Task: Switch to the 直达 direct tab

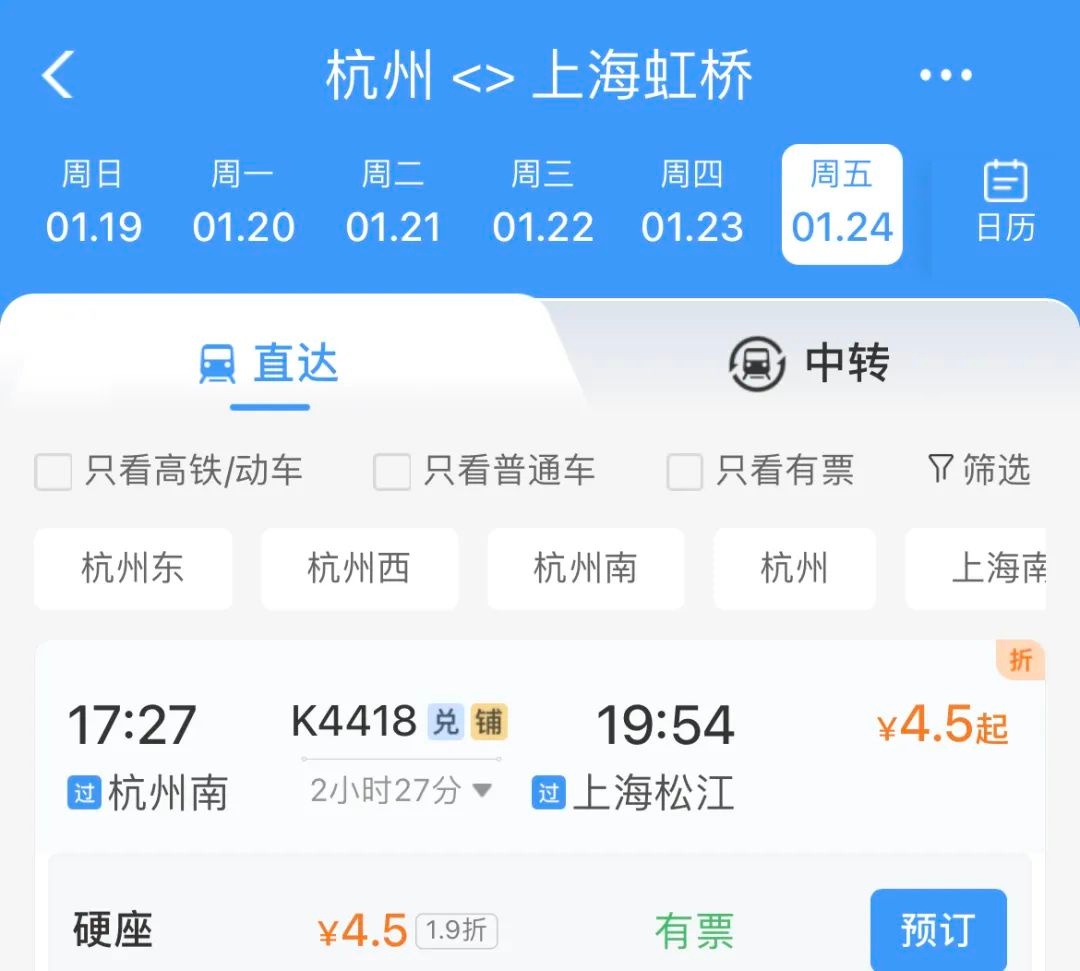Action: click(270, 363)
